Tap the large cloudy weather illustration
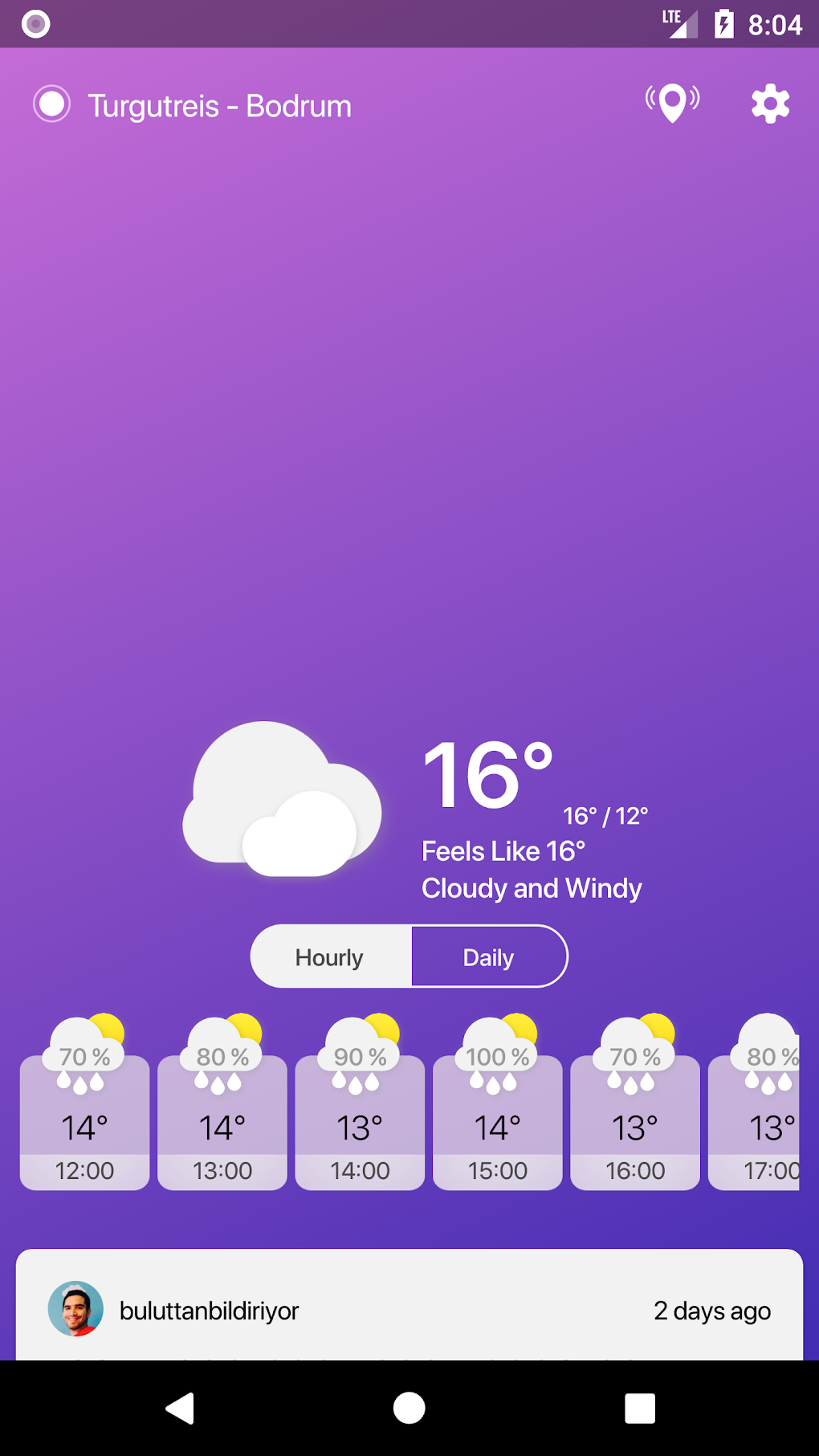The image size is (819, 1456). (283, 803)
